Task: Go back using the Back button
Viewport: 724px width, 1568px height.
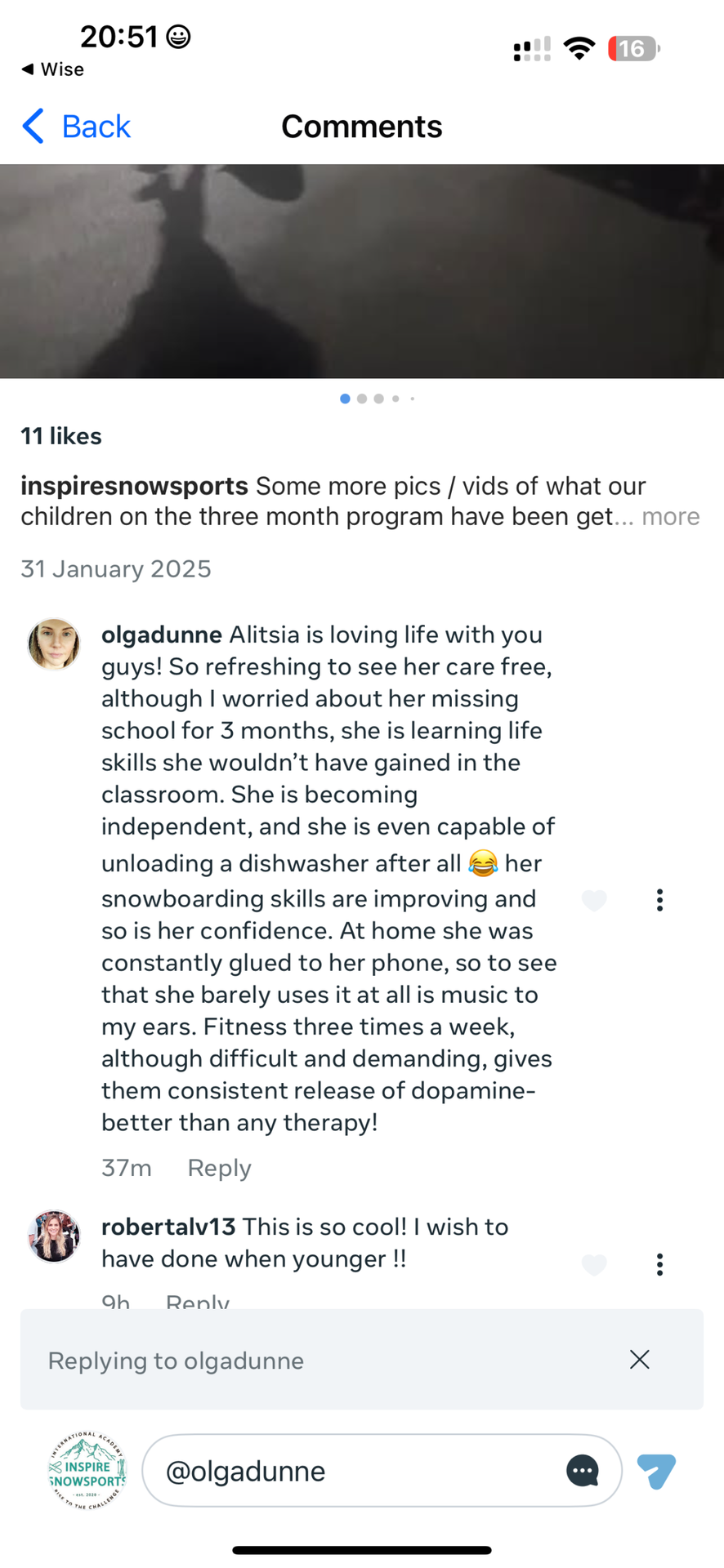Action: pos(76,127)
